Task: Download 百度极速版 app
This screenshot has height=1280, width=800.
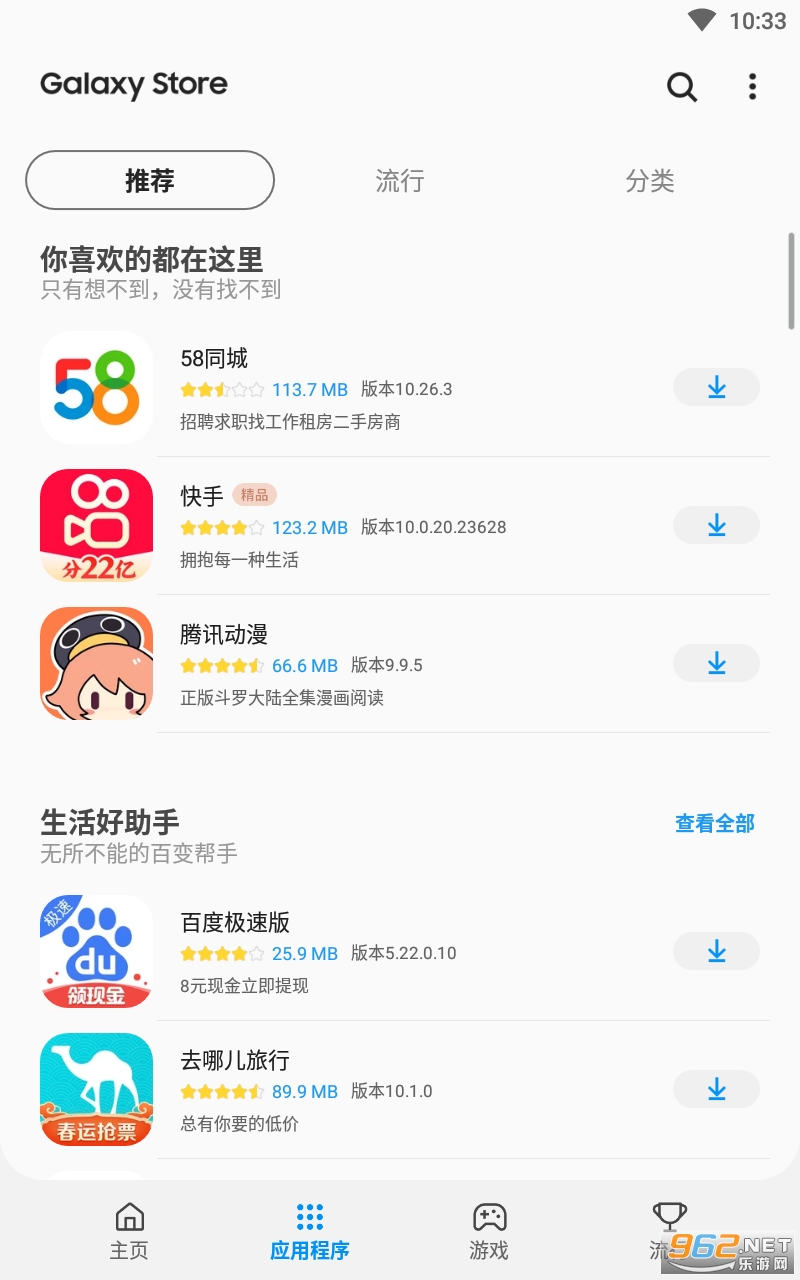Action: coord(716,951)
